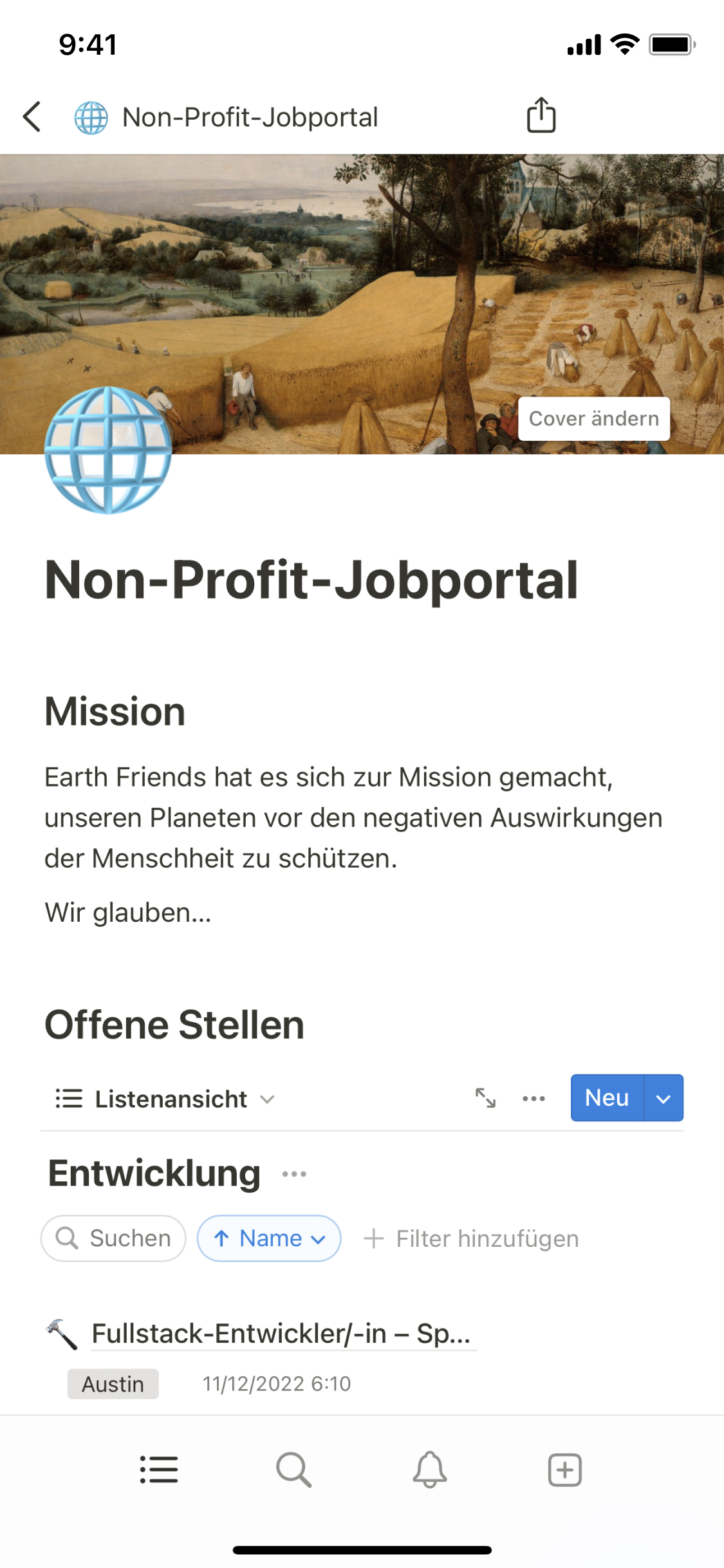Open the database options next to Neu

(534, 1098)
